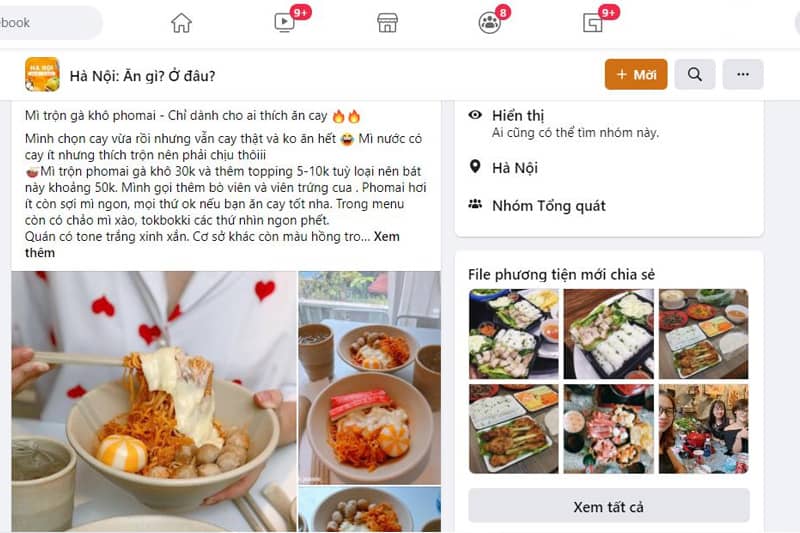
Task: Open the Marketplace tab
Action: 387,23
